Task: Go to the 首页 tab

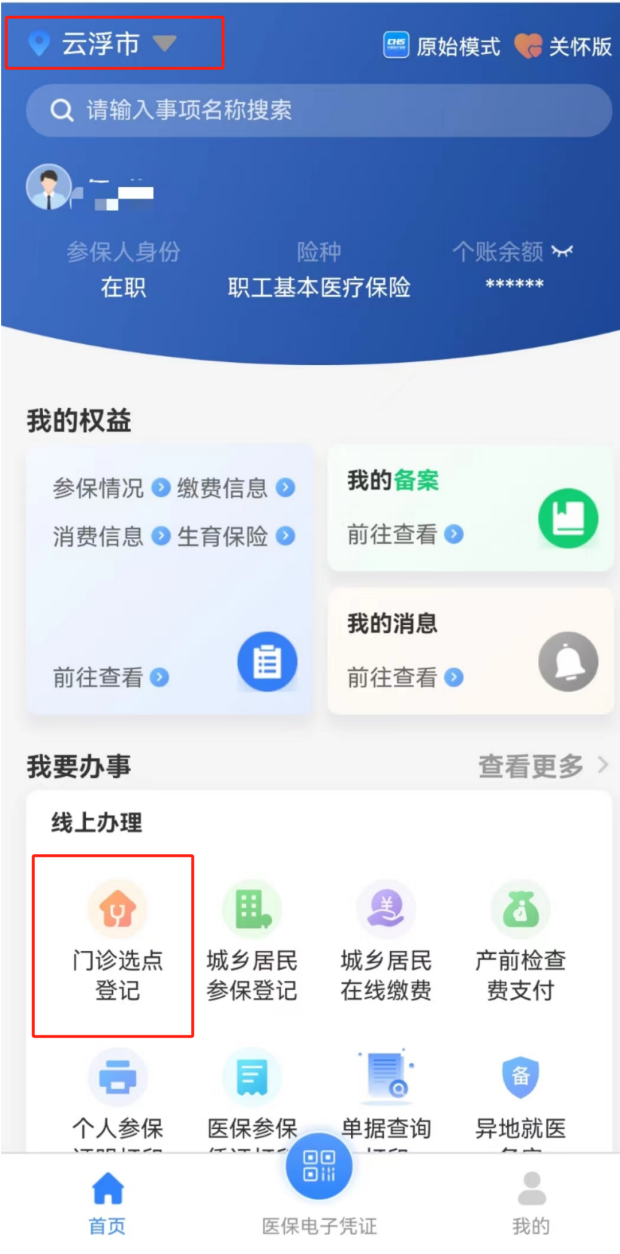Action: (107, 1203)
